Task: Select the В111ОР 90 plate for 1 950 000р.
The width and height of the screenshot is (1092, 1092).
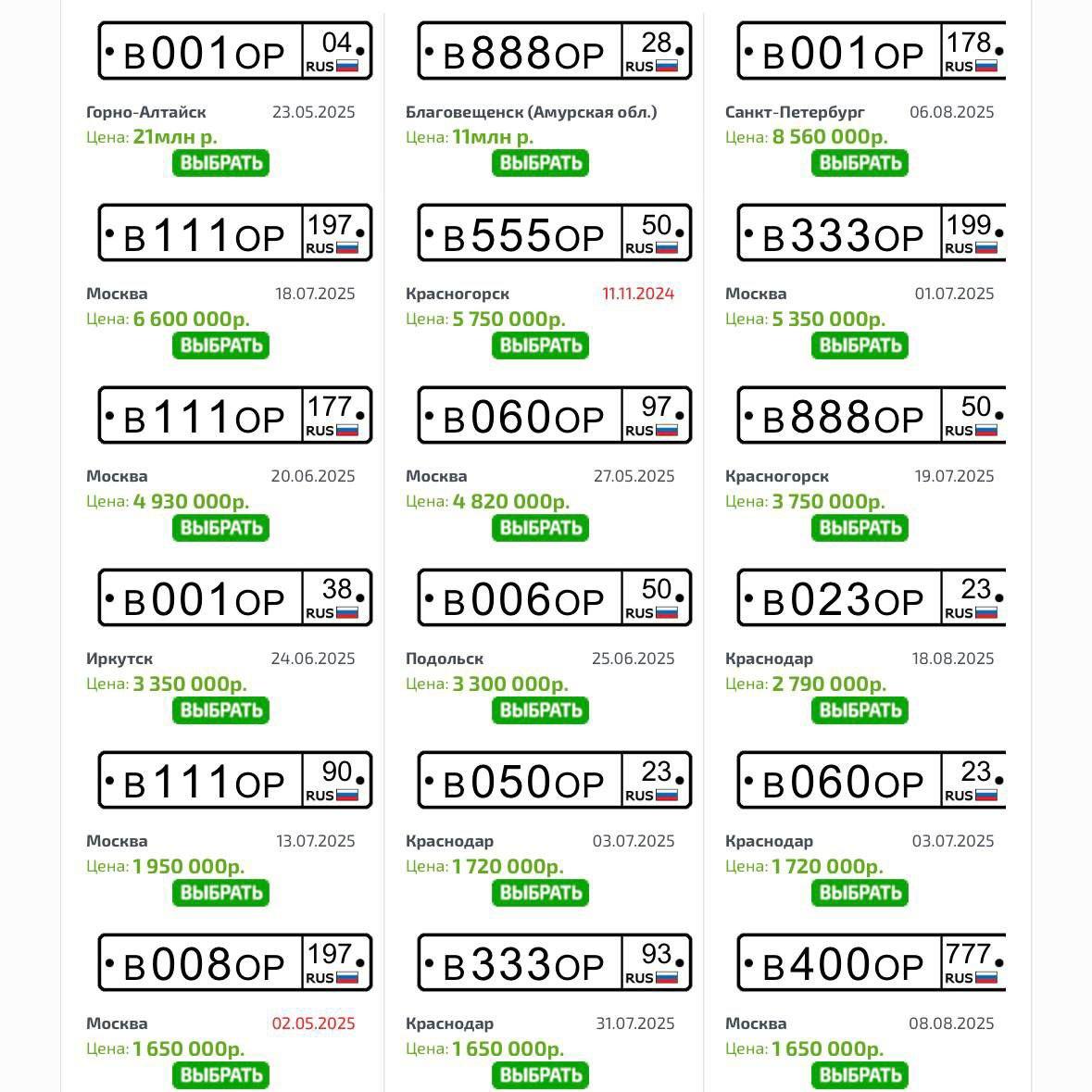Action: coord(220,893)
